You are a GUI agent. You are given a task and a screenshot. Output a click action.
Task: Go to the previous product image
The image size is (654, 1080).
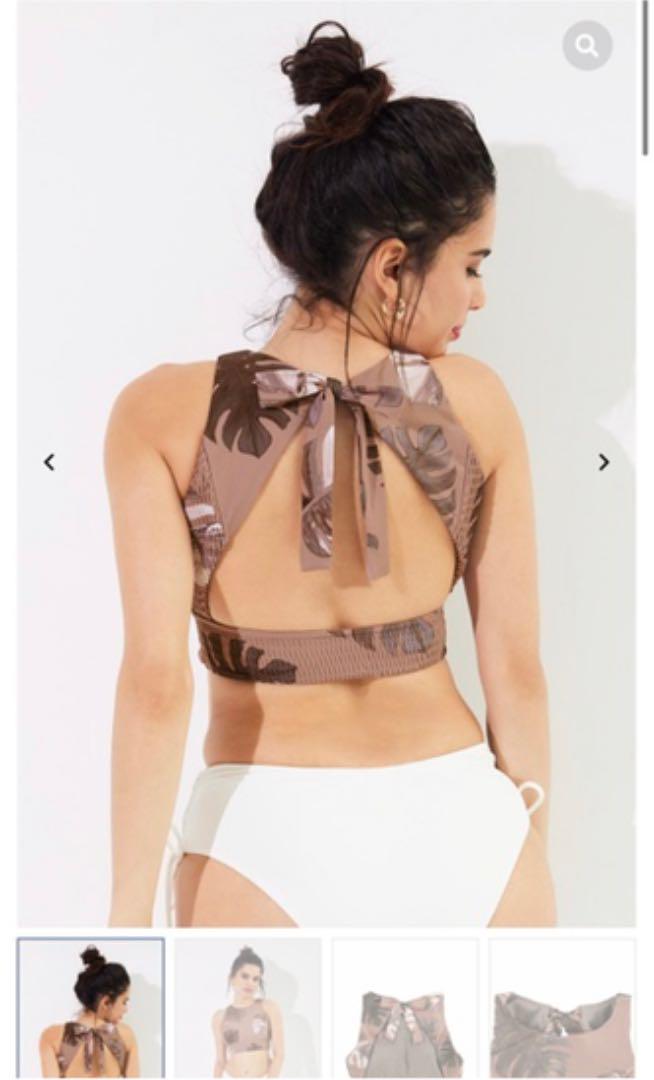(x=49, y=462)
